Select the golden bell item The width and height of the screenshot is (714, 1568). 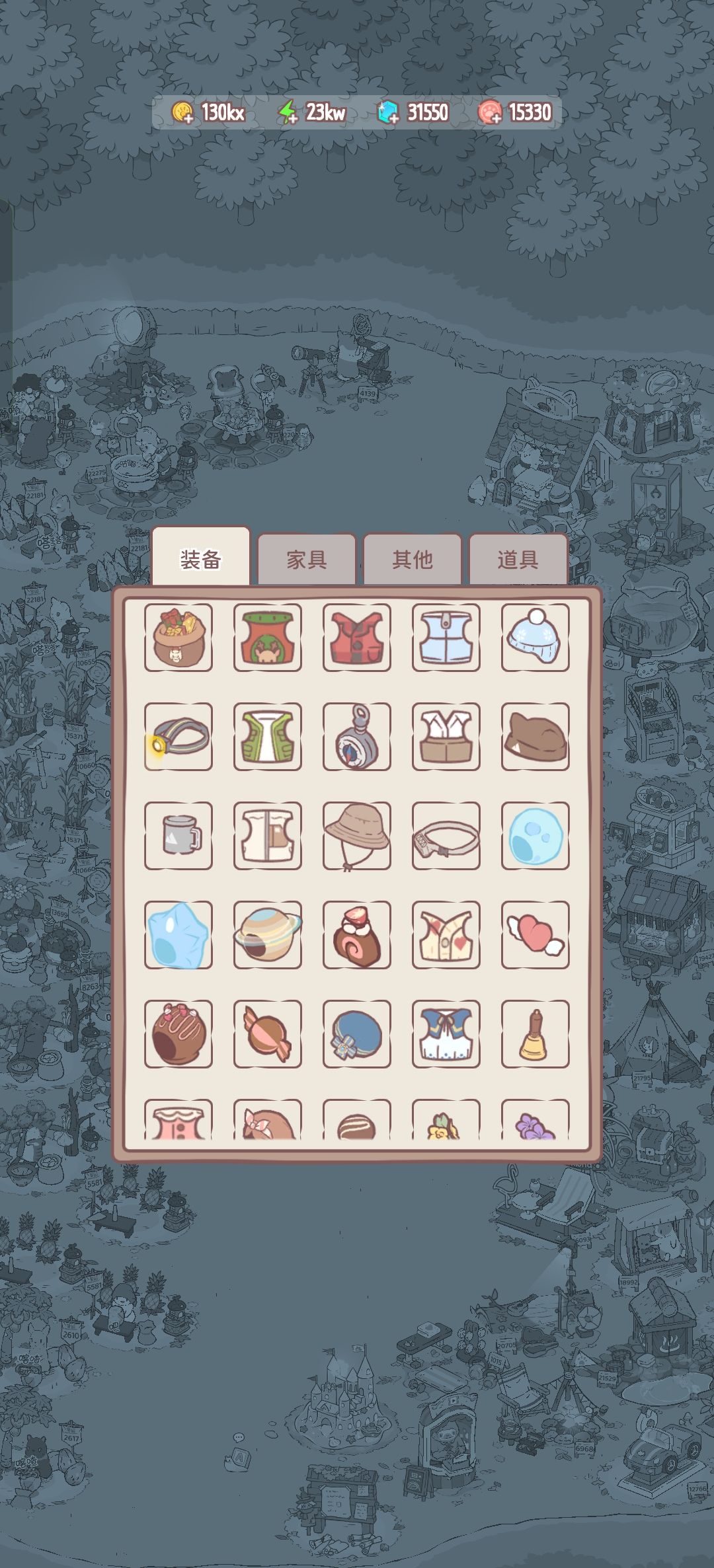pyautogui.click(x=535, y=1034)
